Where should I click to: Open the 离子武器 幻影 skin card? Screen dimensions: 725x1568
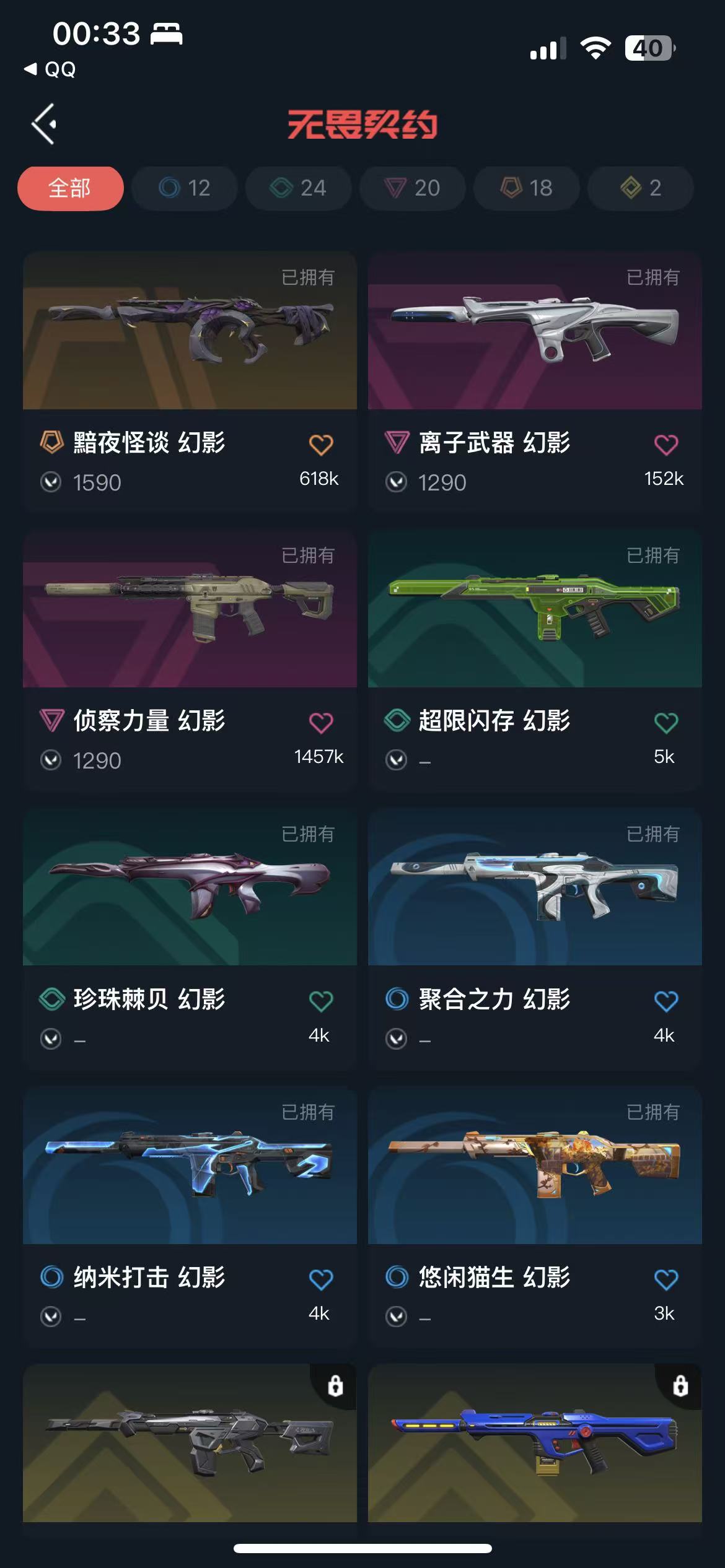pyautogui.click(x=534, y=331)
